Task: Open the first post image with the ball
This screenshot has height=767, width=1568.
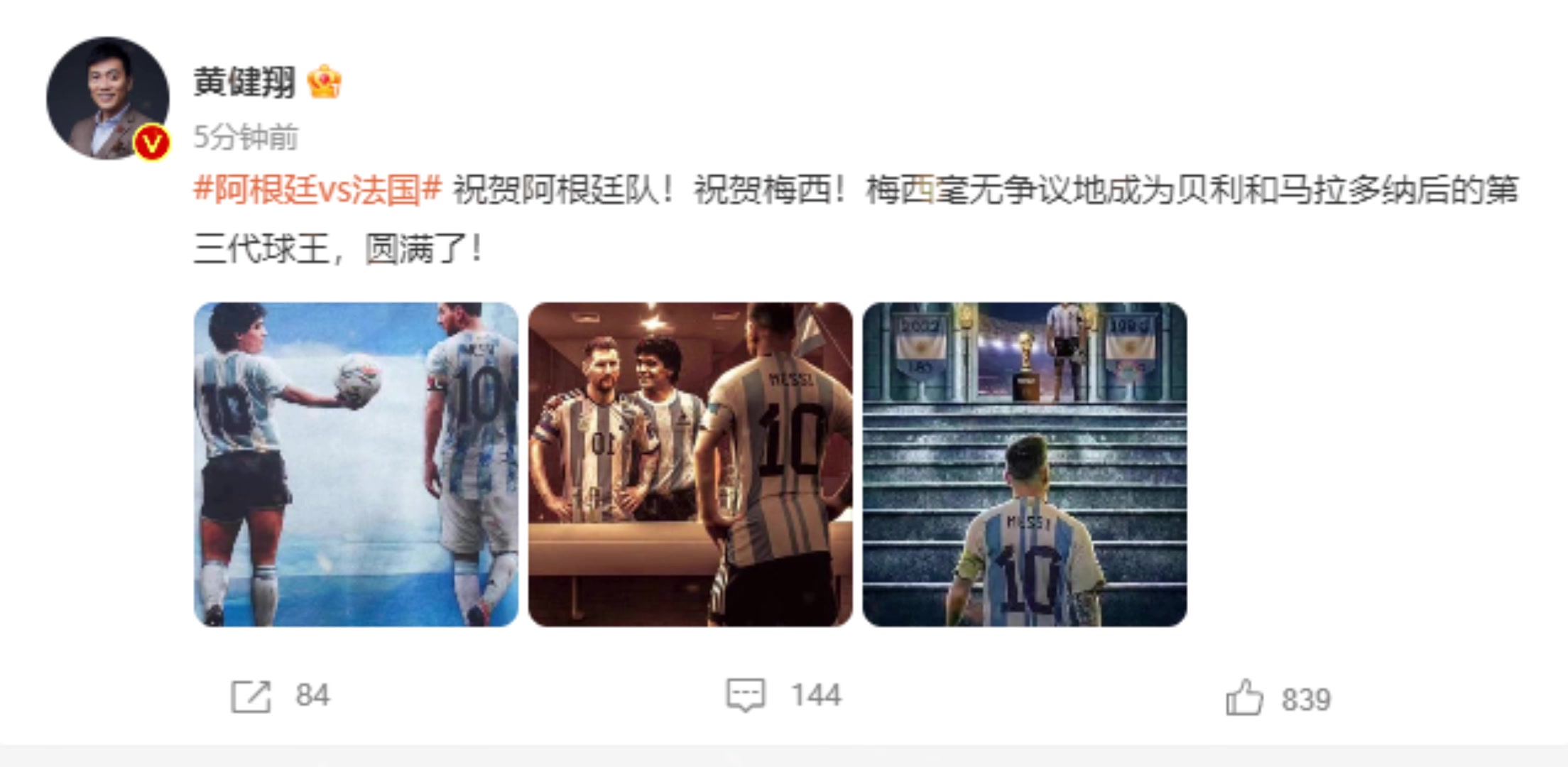Action: (x=356, y=464)
